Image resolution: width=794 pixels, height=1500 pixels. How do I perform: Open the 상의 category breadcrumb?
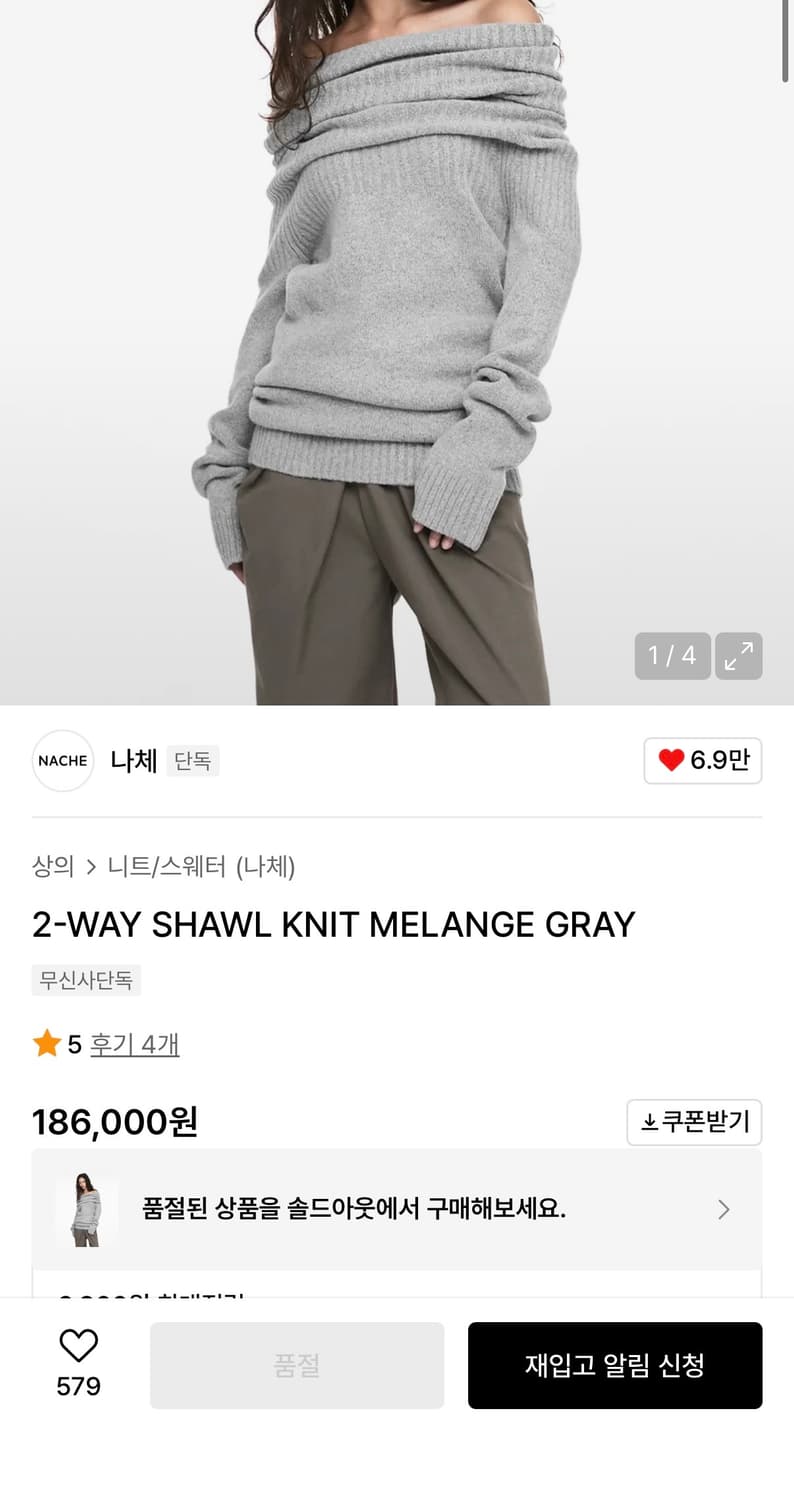tap(53, 868)
